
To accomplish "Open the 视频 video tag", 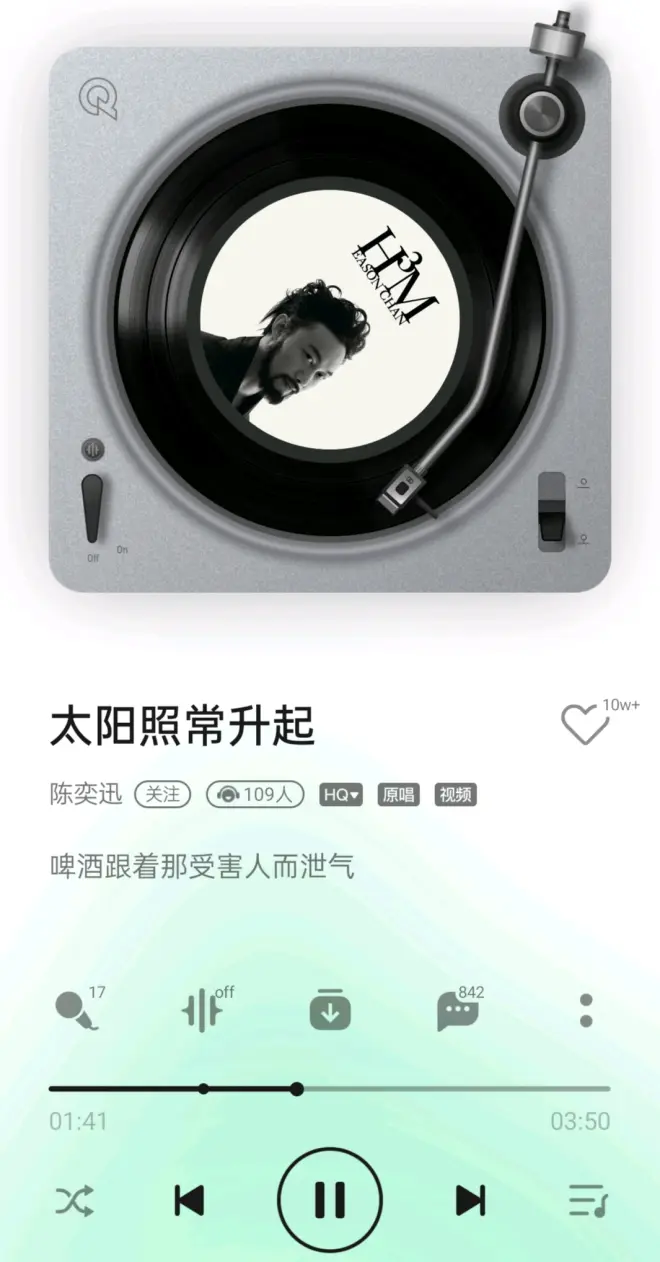I will point(455,795).
